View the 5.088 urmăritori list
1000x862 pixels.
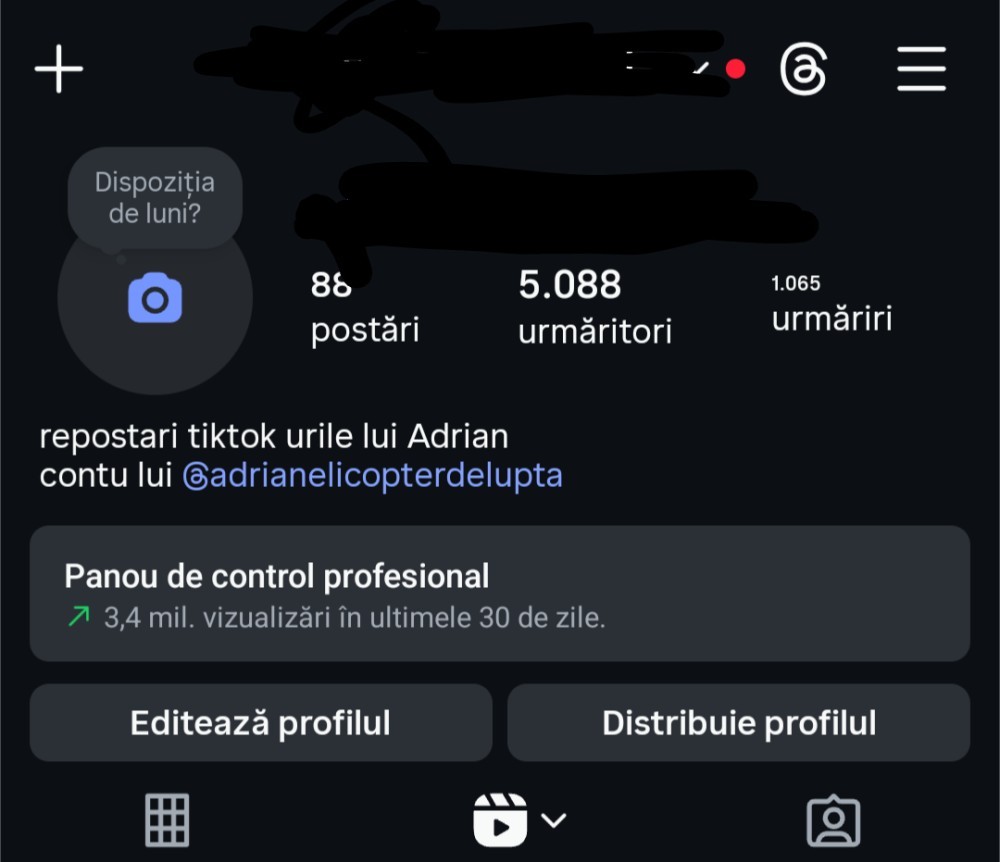coord(594,306)
